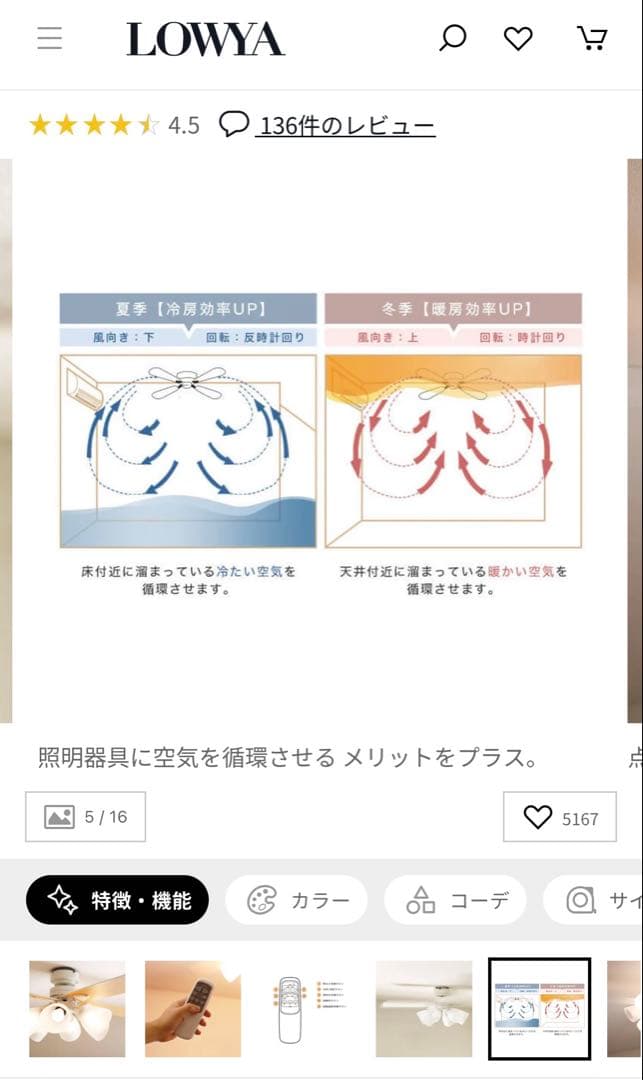The height and width of the screenshot is (1080, 643).
Task: View the white ceiling fan side-view thumbnail
Action: [424, 1008]
